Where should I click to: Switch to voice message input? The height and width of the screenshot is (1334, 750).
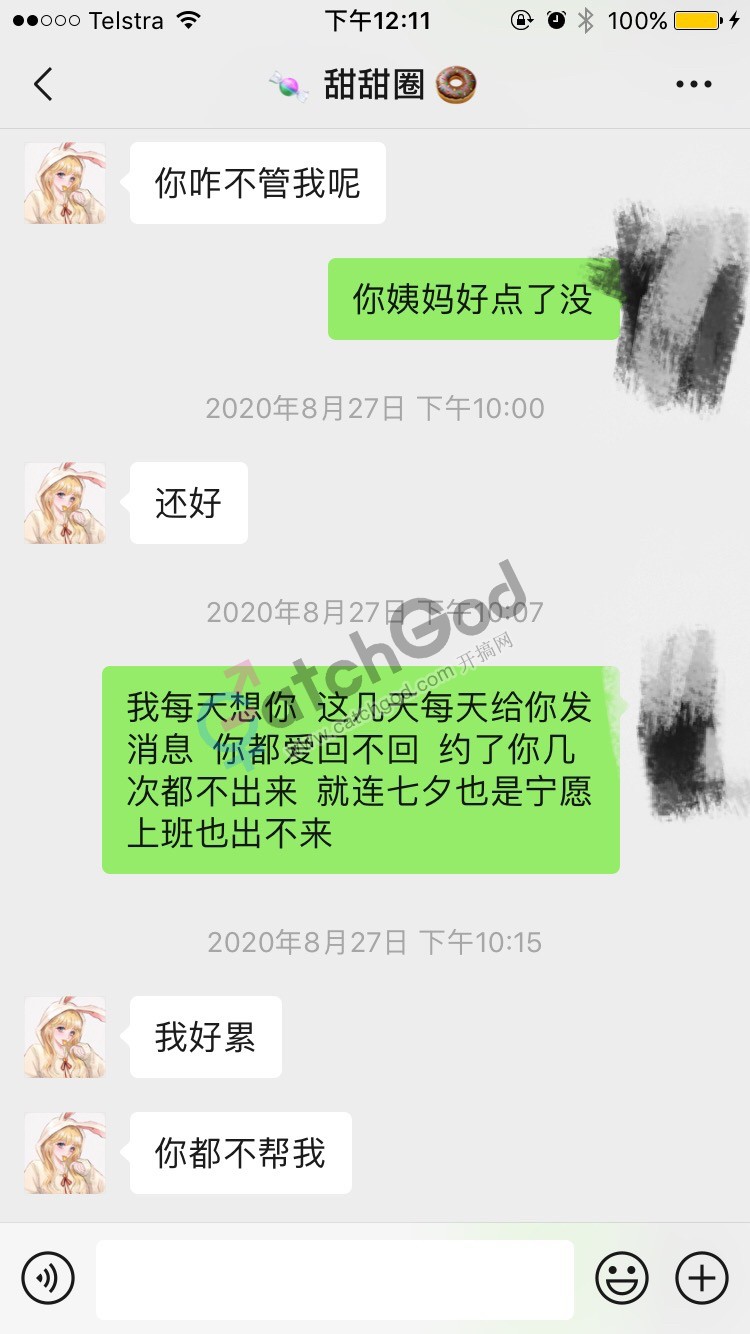pyautogui.click(x=48, y=1278)
